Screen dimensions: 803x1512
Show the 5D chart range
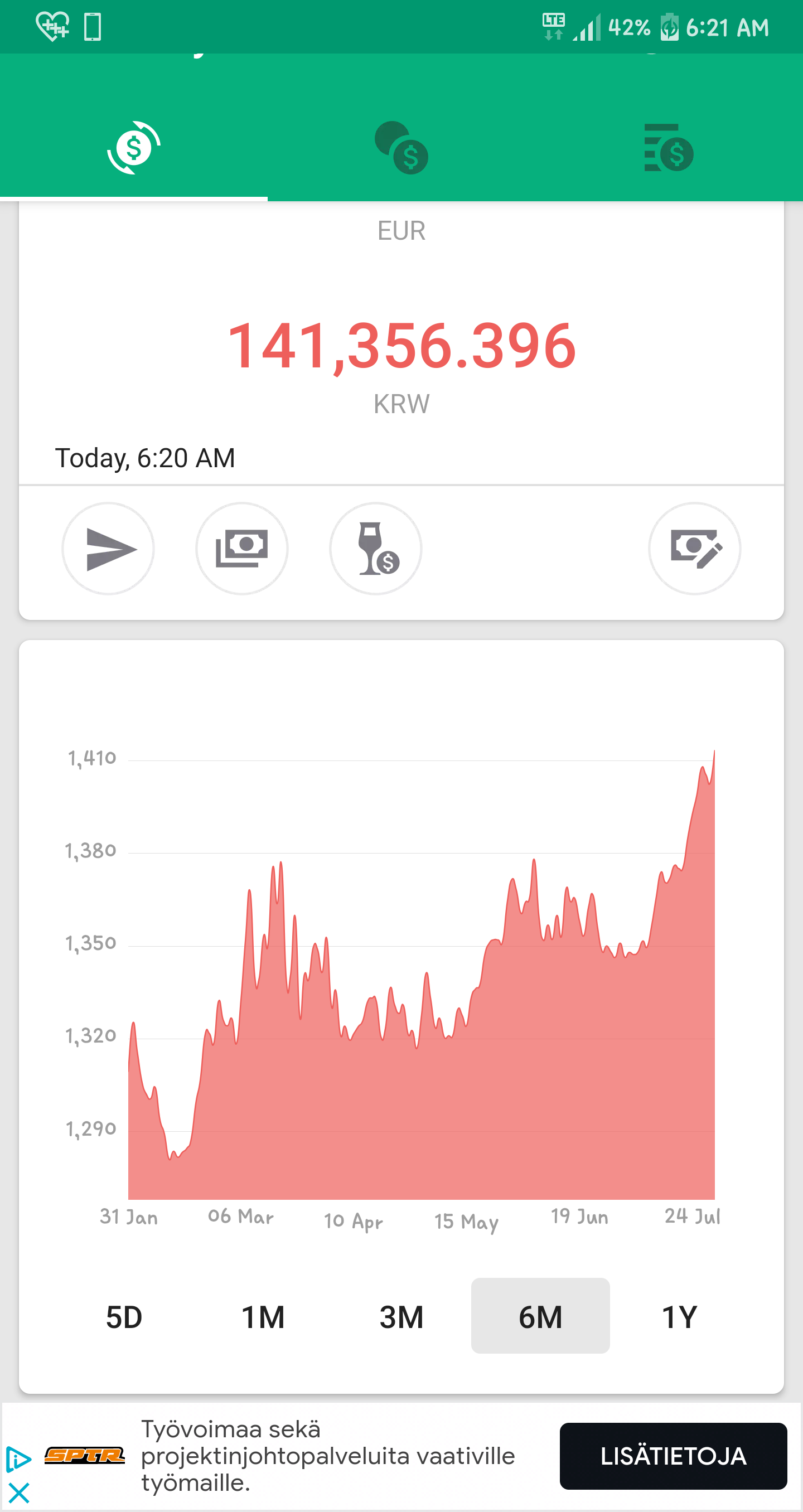tap(124, 1316)
